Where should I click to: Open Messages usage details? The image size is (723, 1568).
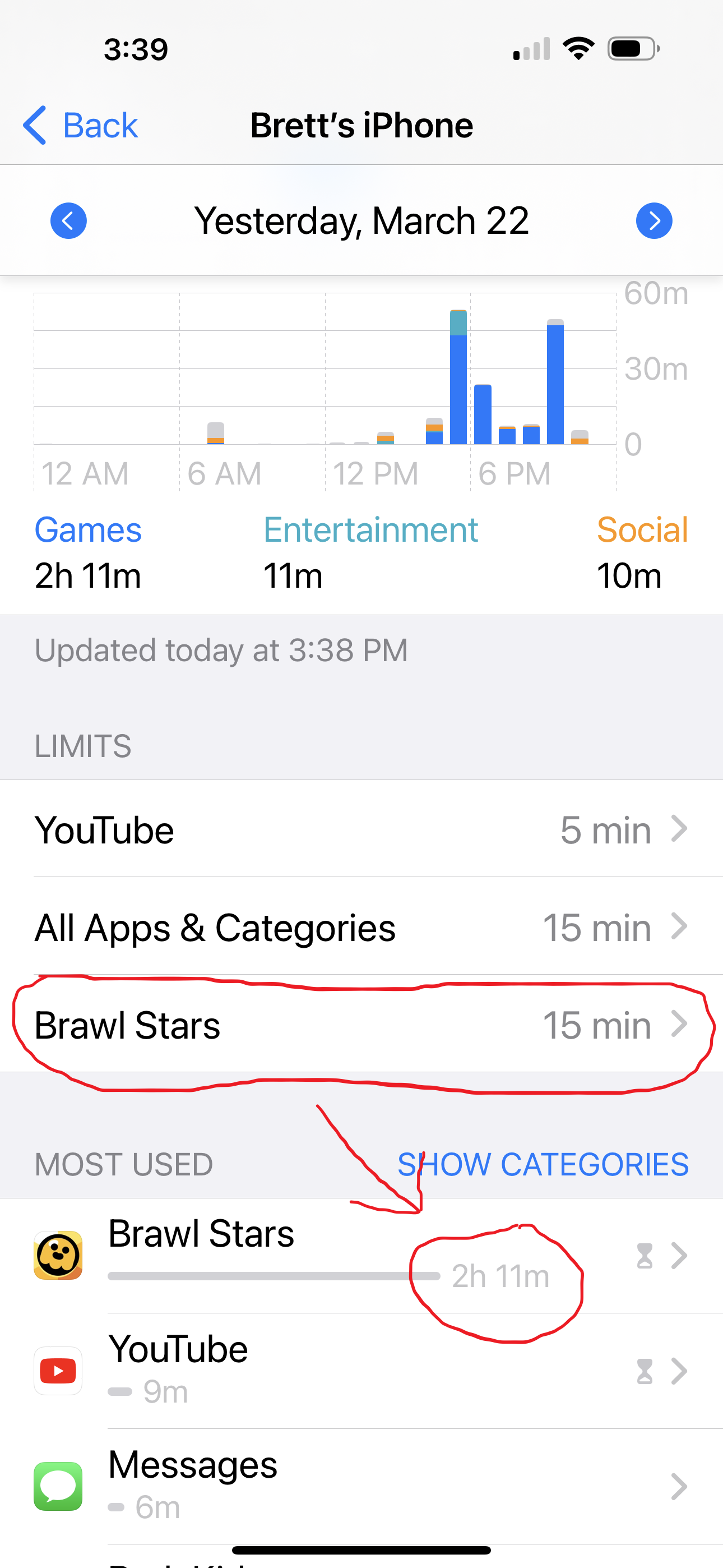(361, 1487)
